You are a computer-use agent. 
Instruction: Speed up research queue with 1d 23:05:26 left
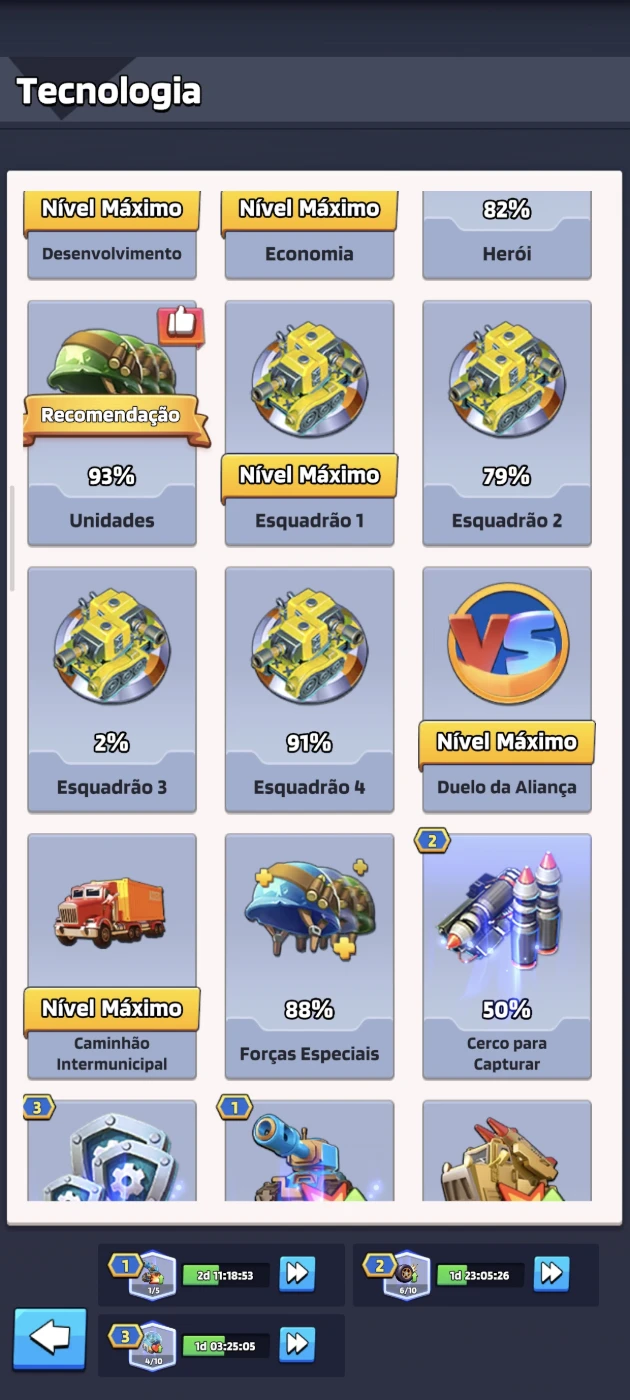[x=552, y=1274]
